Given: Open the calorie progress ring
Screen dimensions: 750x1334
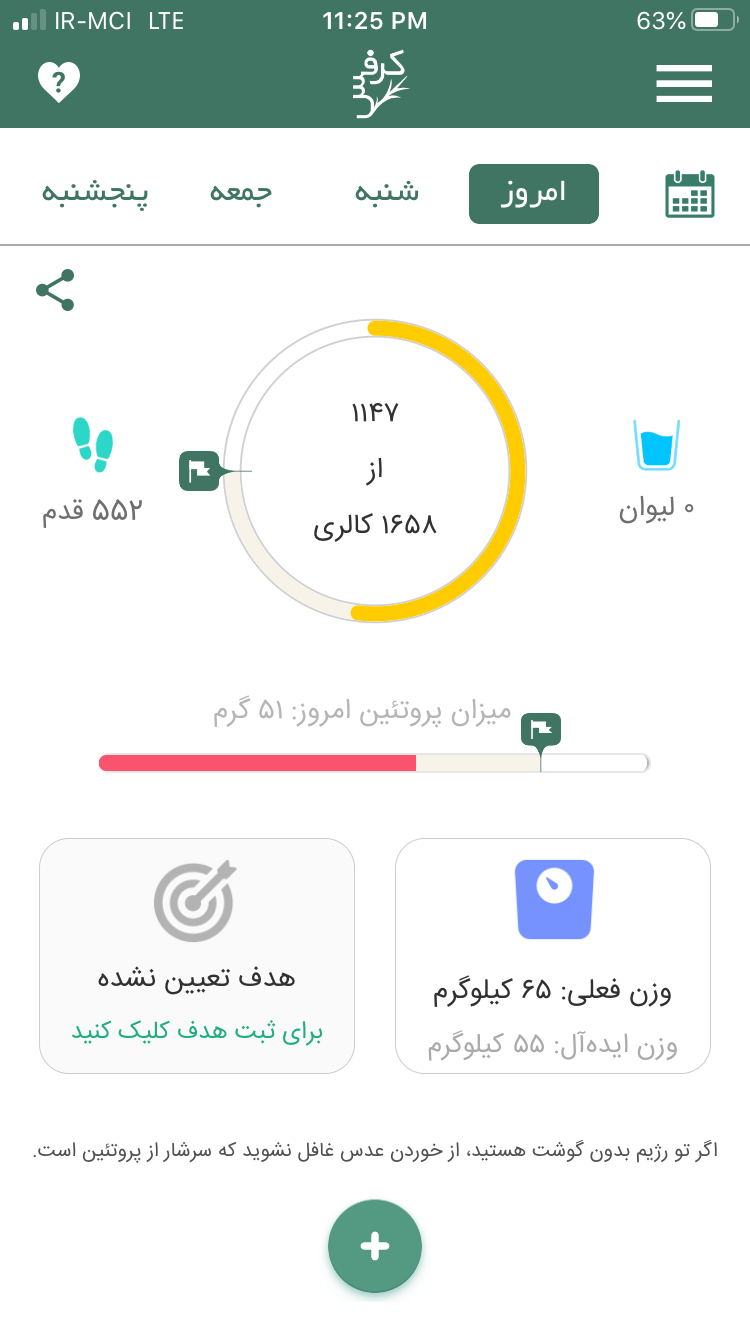Looking at the screenshot, I should [375, 470].
